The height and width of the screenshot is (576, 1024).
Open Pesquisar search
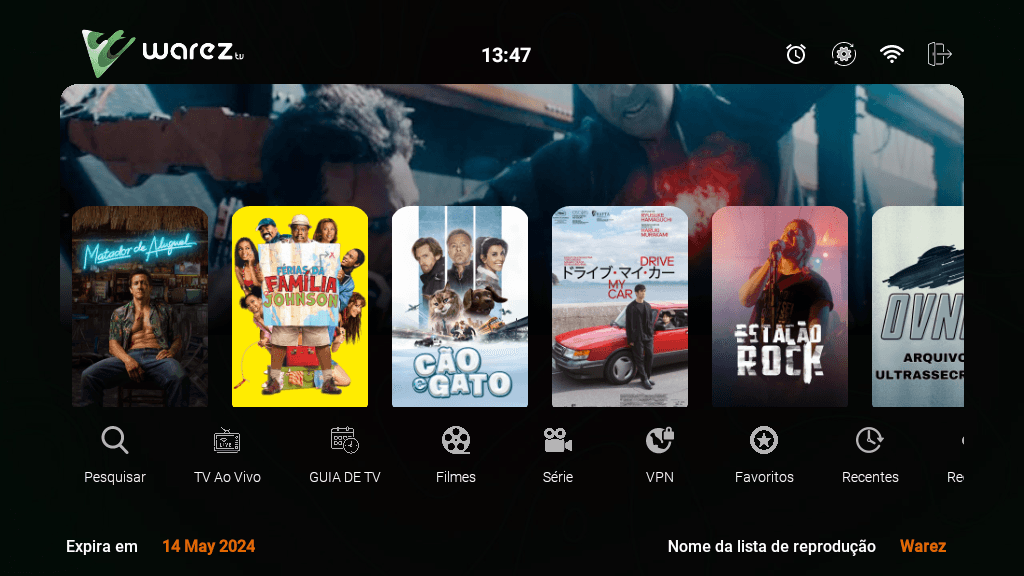(x=115, y=453)
